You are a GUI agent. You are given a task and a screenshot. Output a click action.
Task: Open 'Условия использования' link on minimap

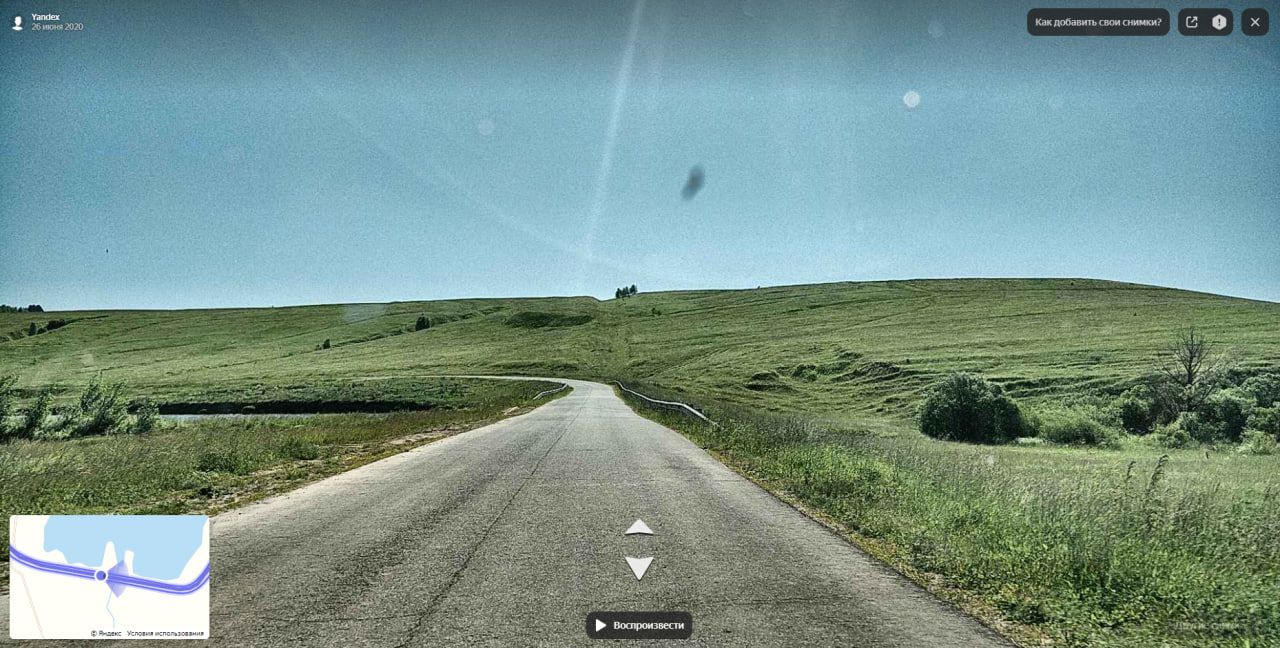click(165, 633)
